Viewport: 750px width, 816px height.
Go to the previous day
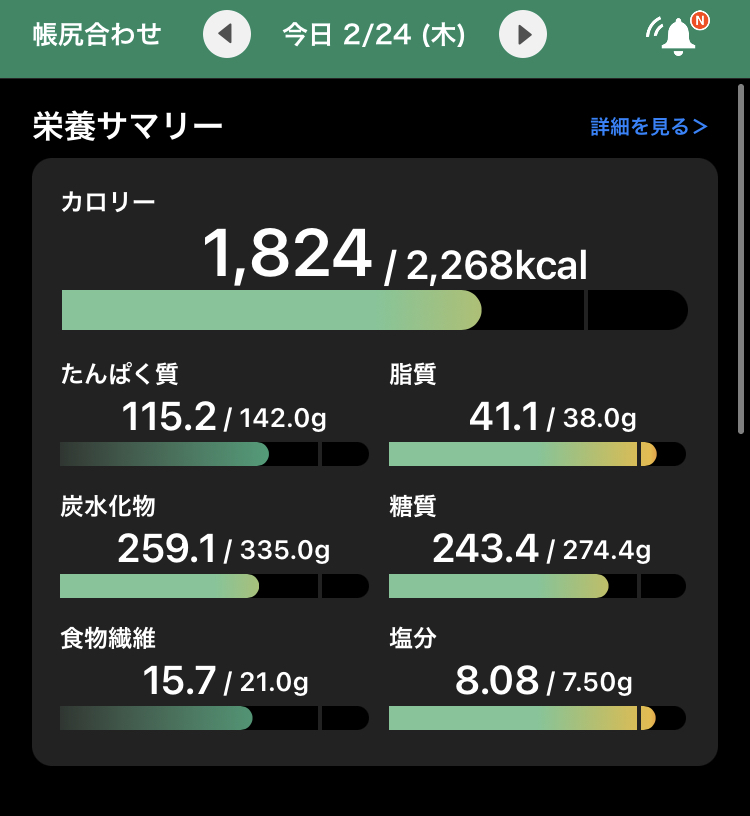pos(227,35)
